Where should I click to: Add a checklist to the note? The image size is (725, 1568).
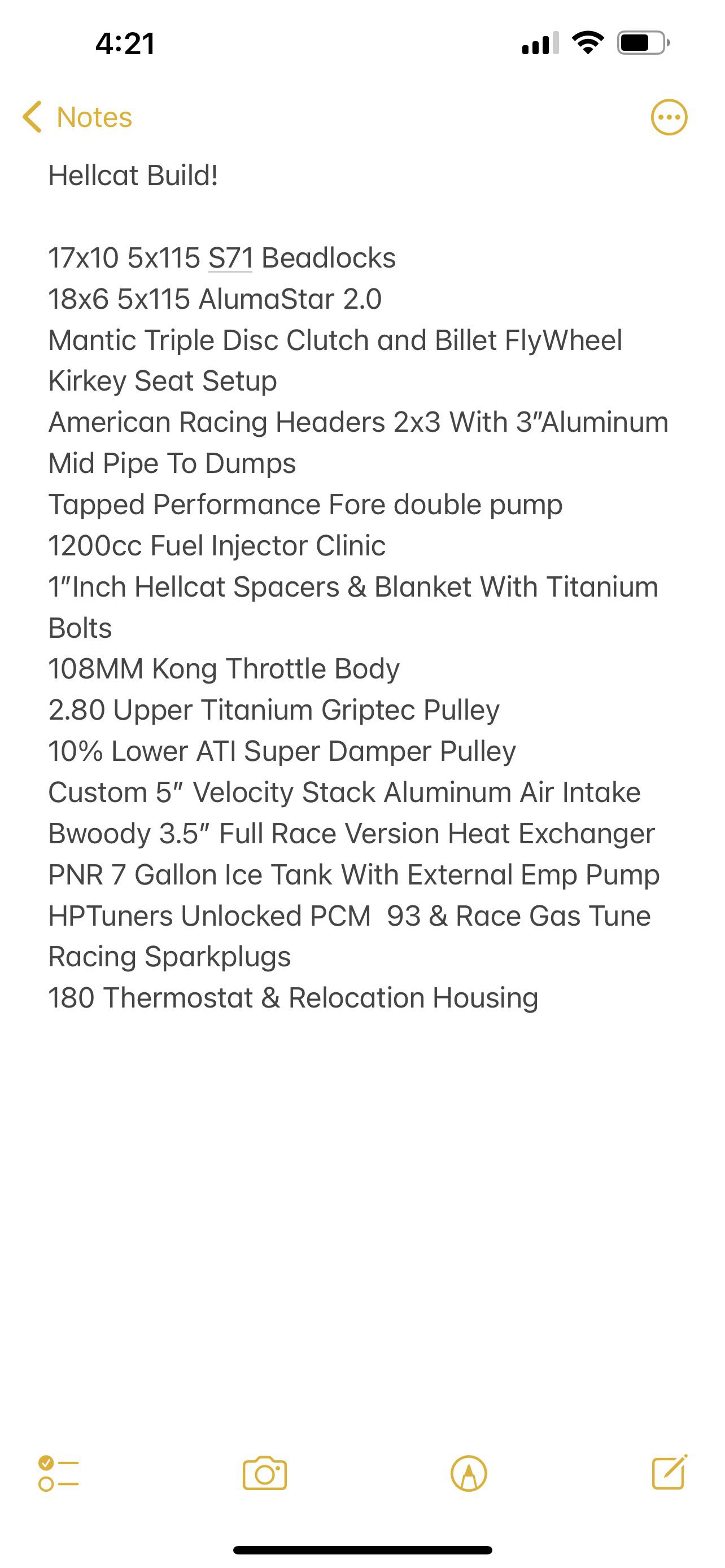[x=58, y=1473]
